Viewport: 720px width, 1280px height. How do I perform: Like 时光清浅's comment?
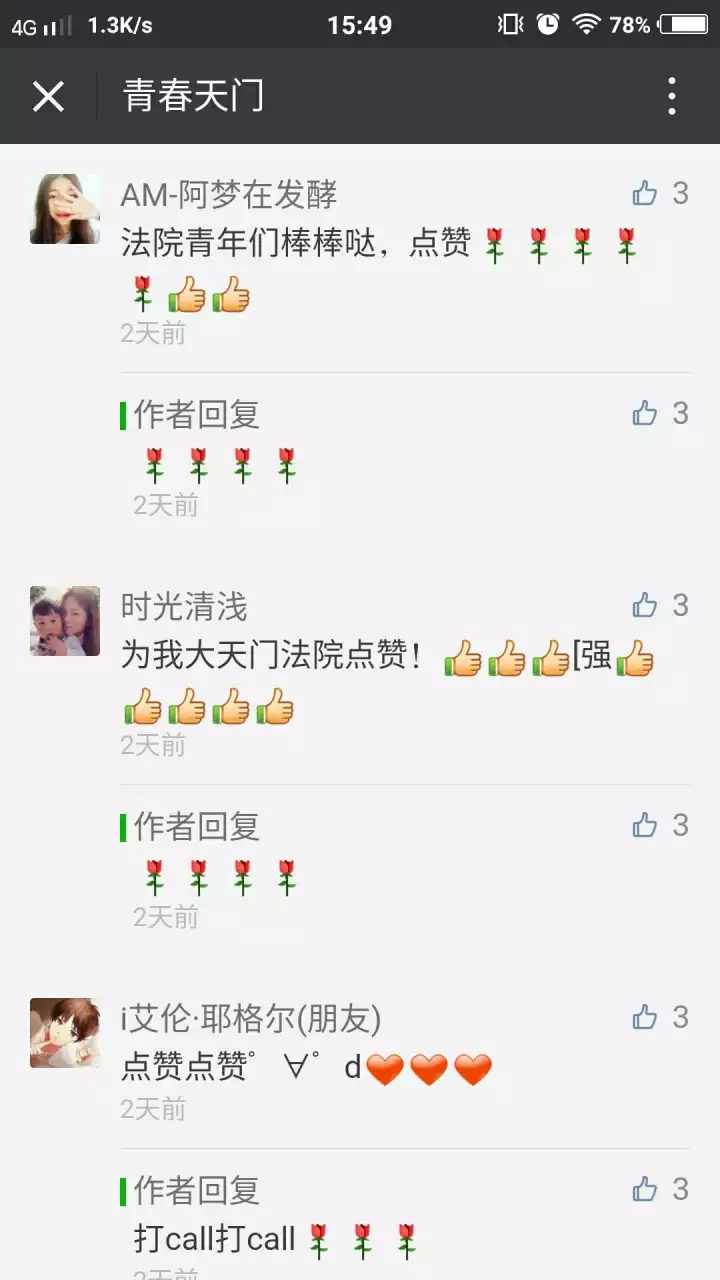pyautogui.click(x=646, y=605)
